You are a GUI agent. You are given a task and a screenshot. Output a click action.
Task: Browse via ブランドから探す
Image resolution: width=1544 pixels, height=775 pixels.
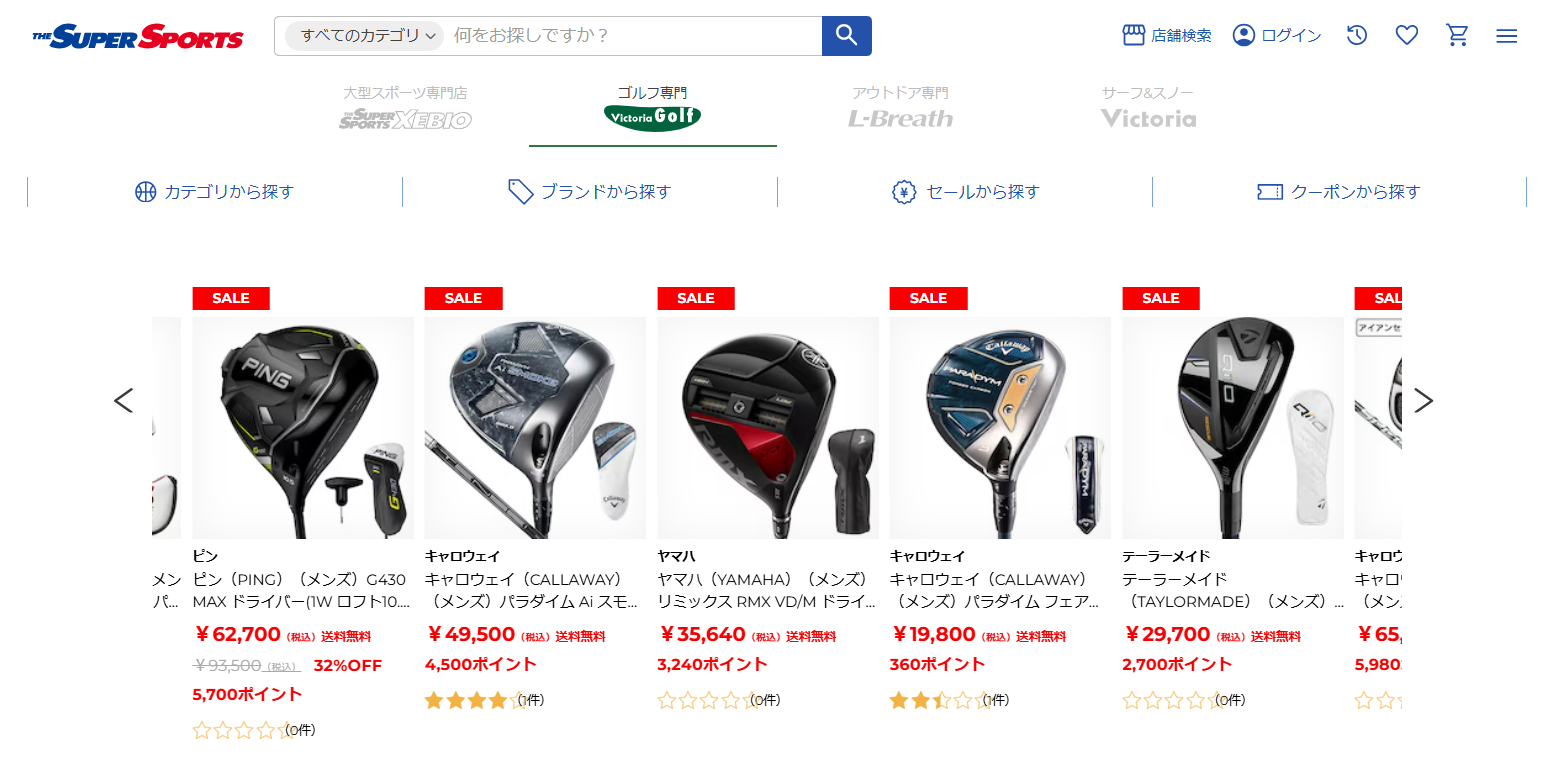click(x=590, y=192)
